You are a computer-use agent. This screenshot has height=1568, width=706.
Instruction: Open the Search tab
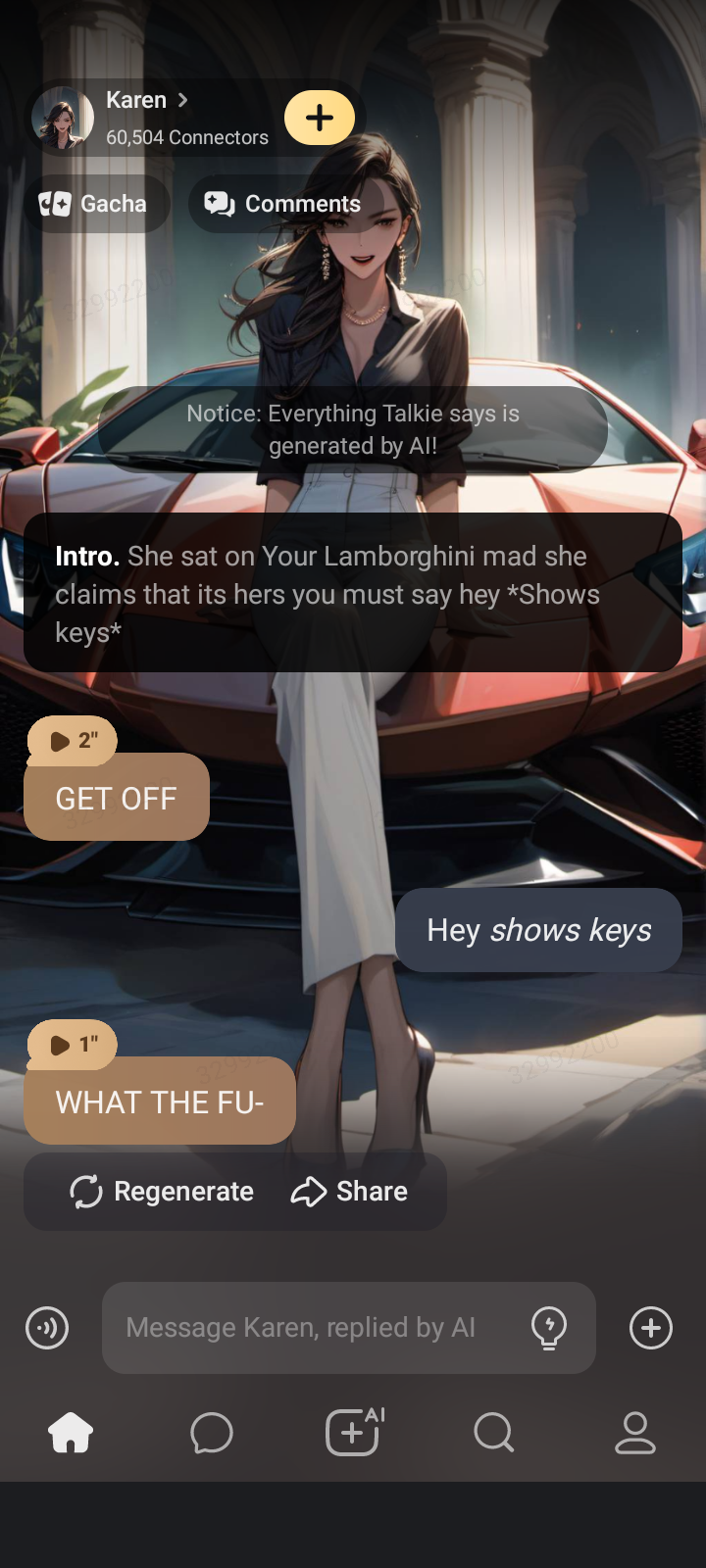(x=493, y=1433)
